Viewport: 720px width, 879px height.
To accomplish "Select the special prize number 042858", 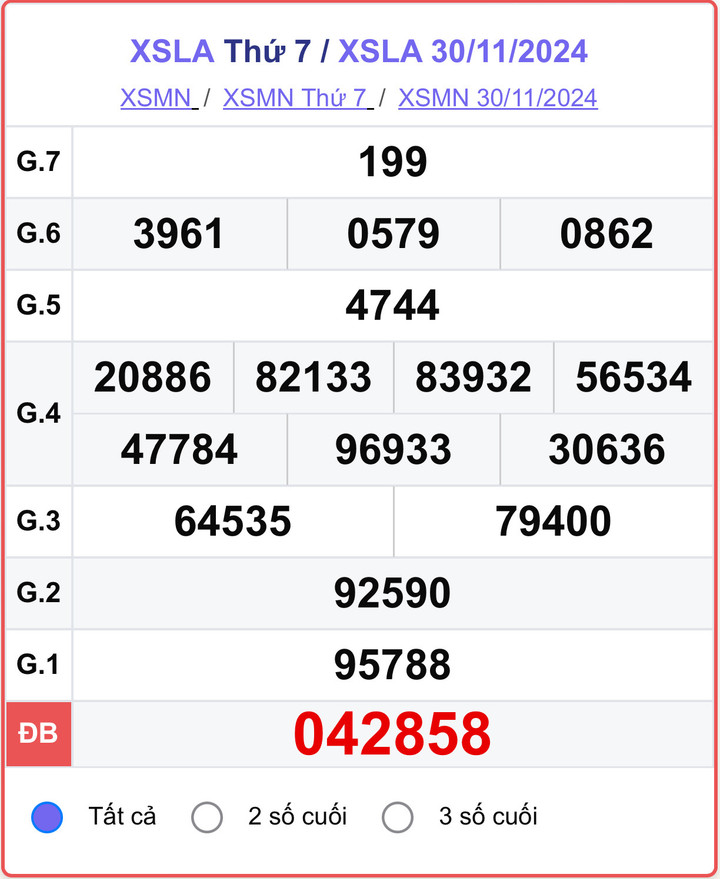I will pyautogui.click(x=393, y=735).
